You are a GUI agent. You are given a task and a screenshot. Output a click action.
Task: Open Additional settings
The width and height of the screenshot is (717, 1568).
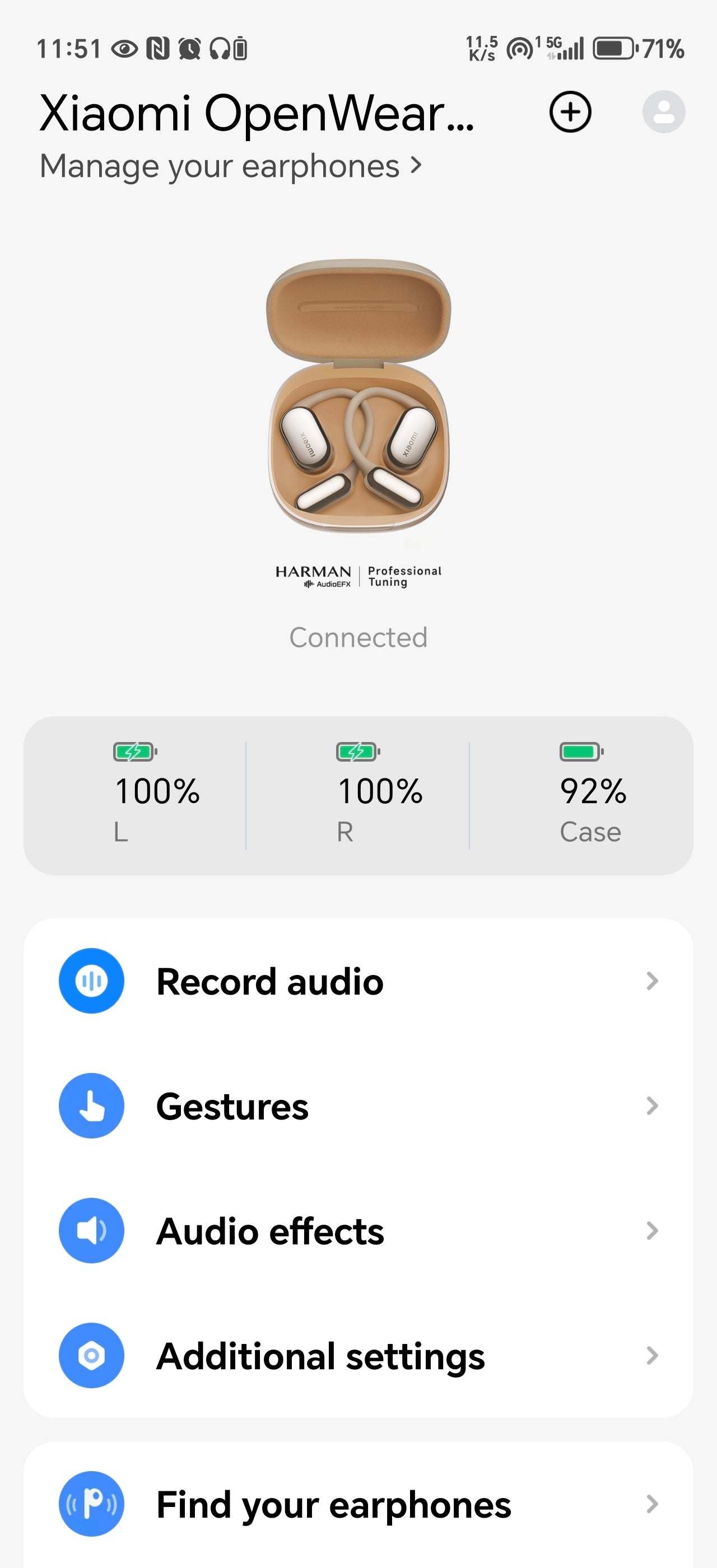358,1356
